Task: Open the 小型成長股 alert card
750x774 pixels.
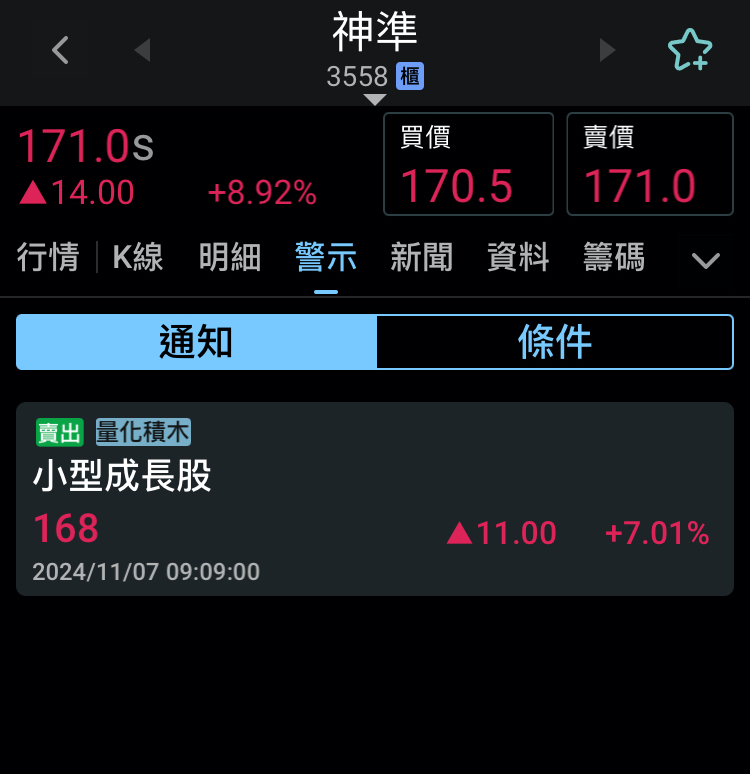Action: (375, 499)
